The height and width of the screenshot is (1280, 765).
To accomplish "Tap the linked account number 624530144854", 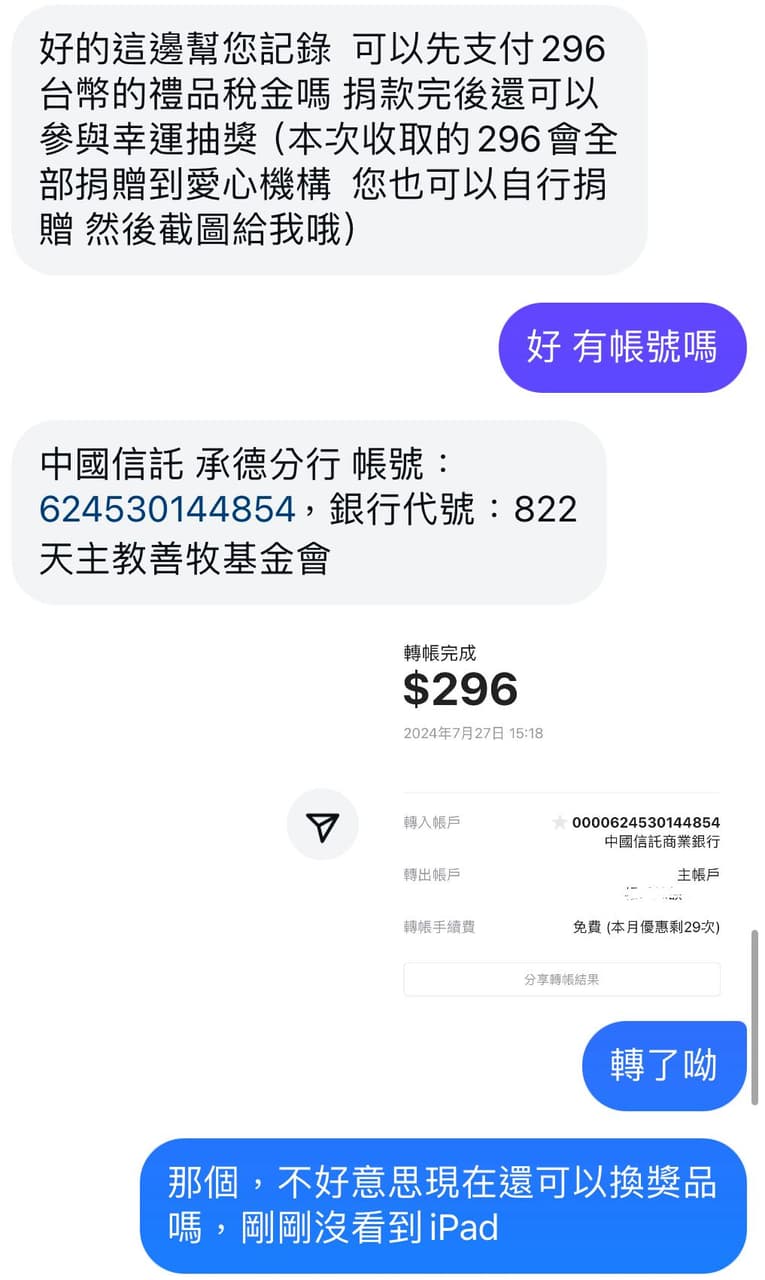I will [167, 509].
